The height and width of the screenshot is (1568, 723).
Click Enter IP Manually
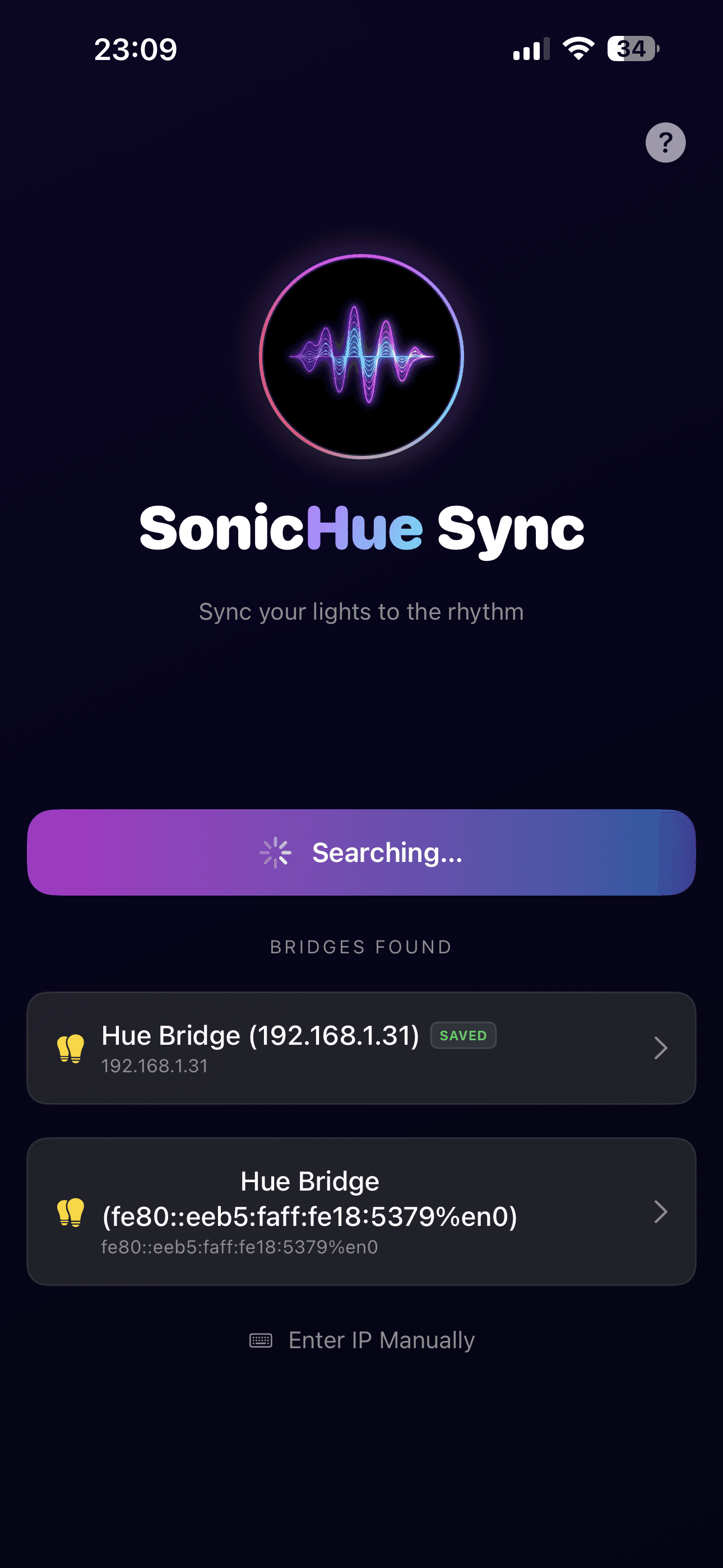point(381,1339)
